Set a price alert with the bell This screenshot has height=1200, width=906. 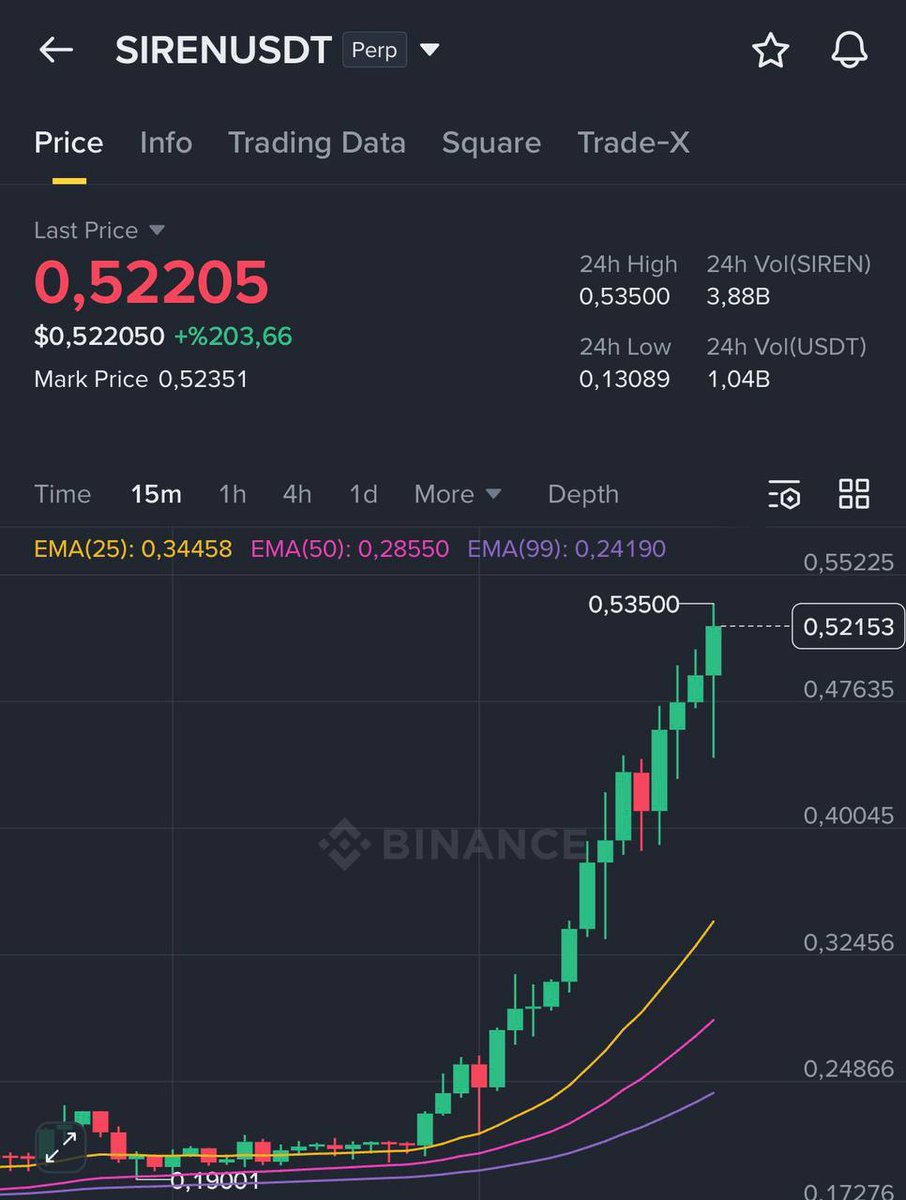click(849, 51)
